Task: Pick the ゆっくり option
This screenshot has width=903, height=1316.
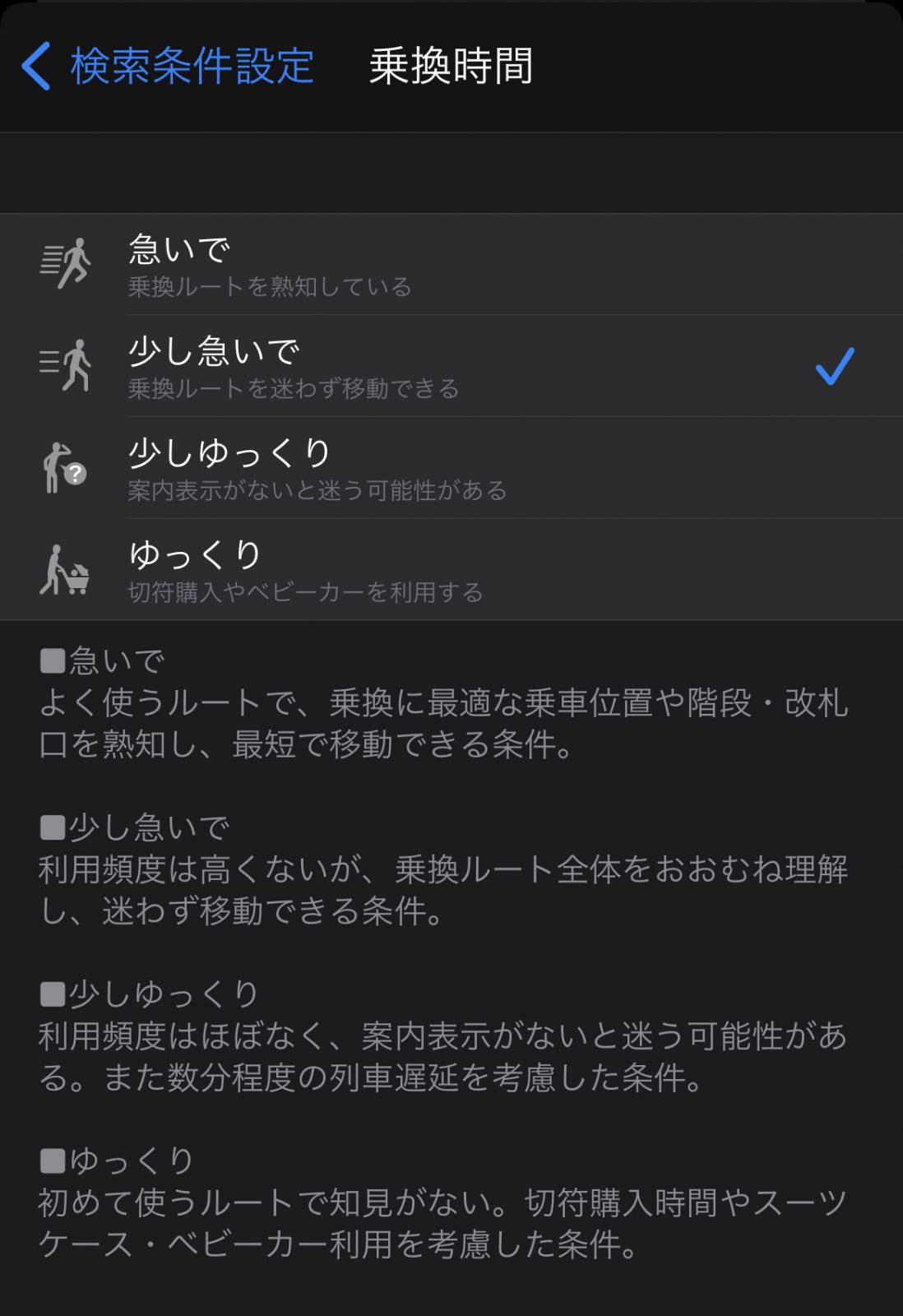Action: click(451, 569)
